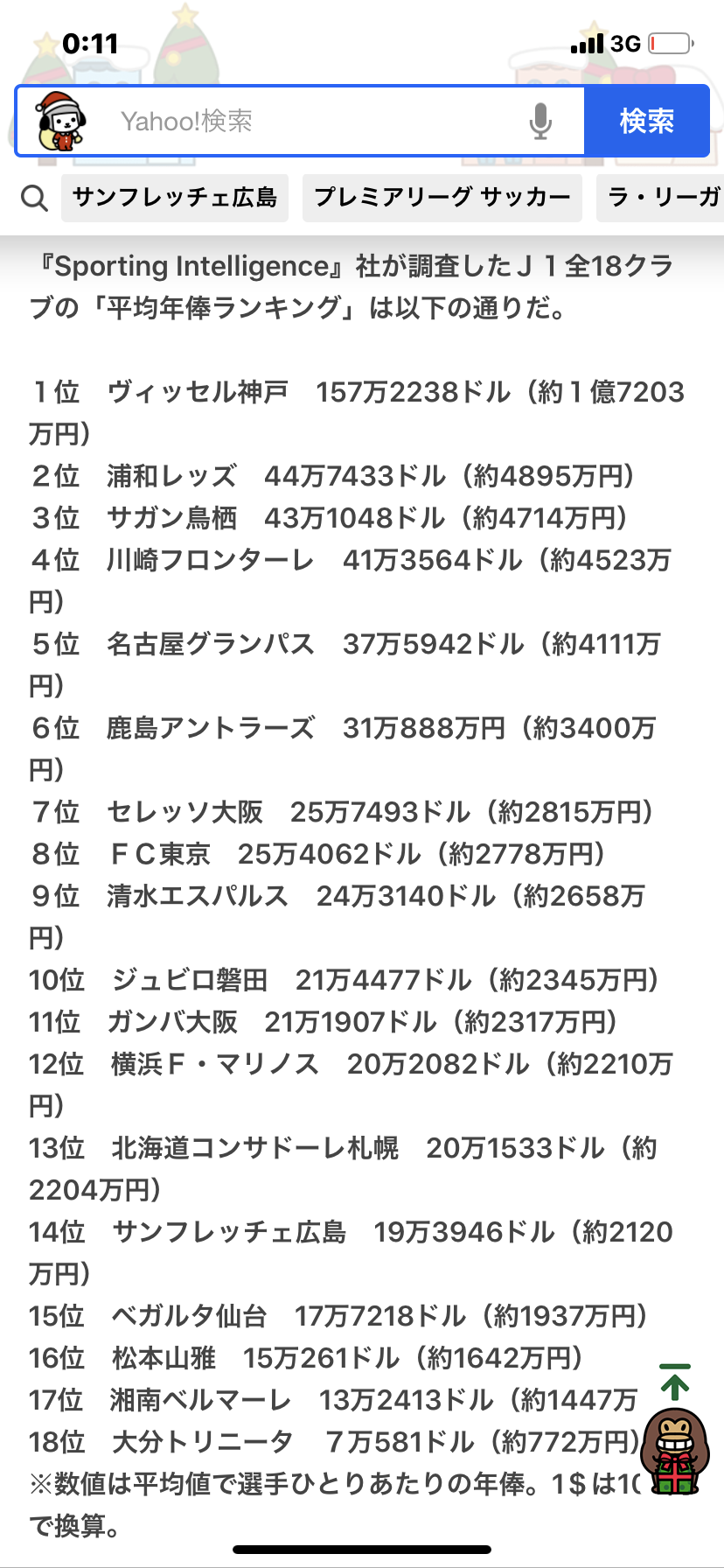Tap the magnifier icon beside the suggestion chips
Viewport: 724px width, 1568px height.
tap(34, 199)
